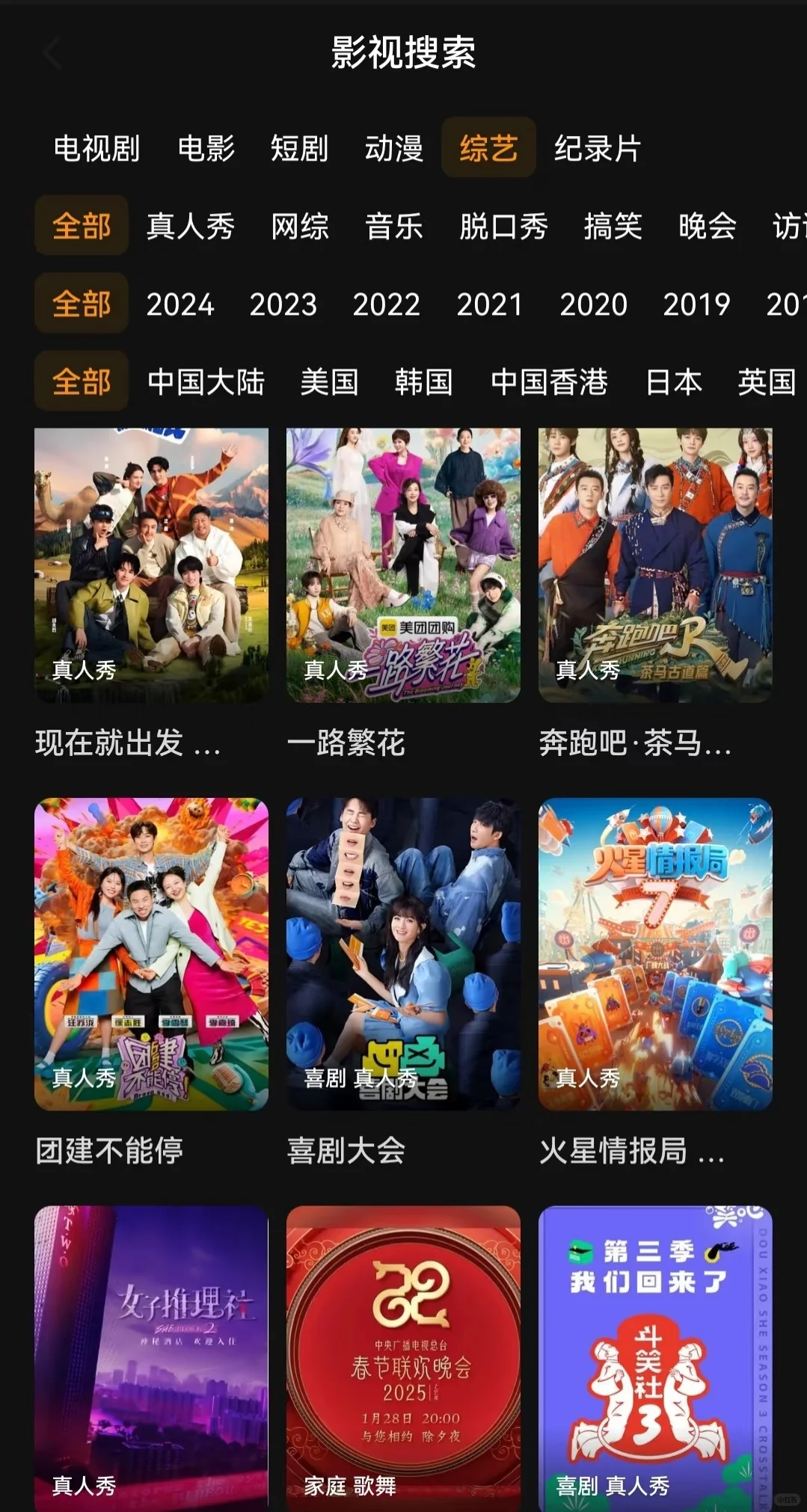Select the 日本 region filter
The height and width of the screenshot is (1512, 807).
point(673,382)
